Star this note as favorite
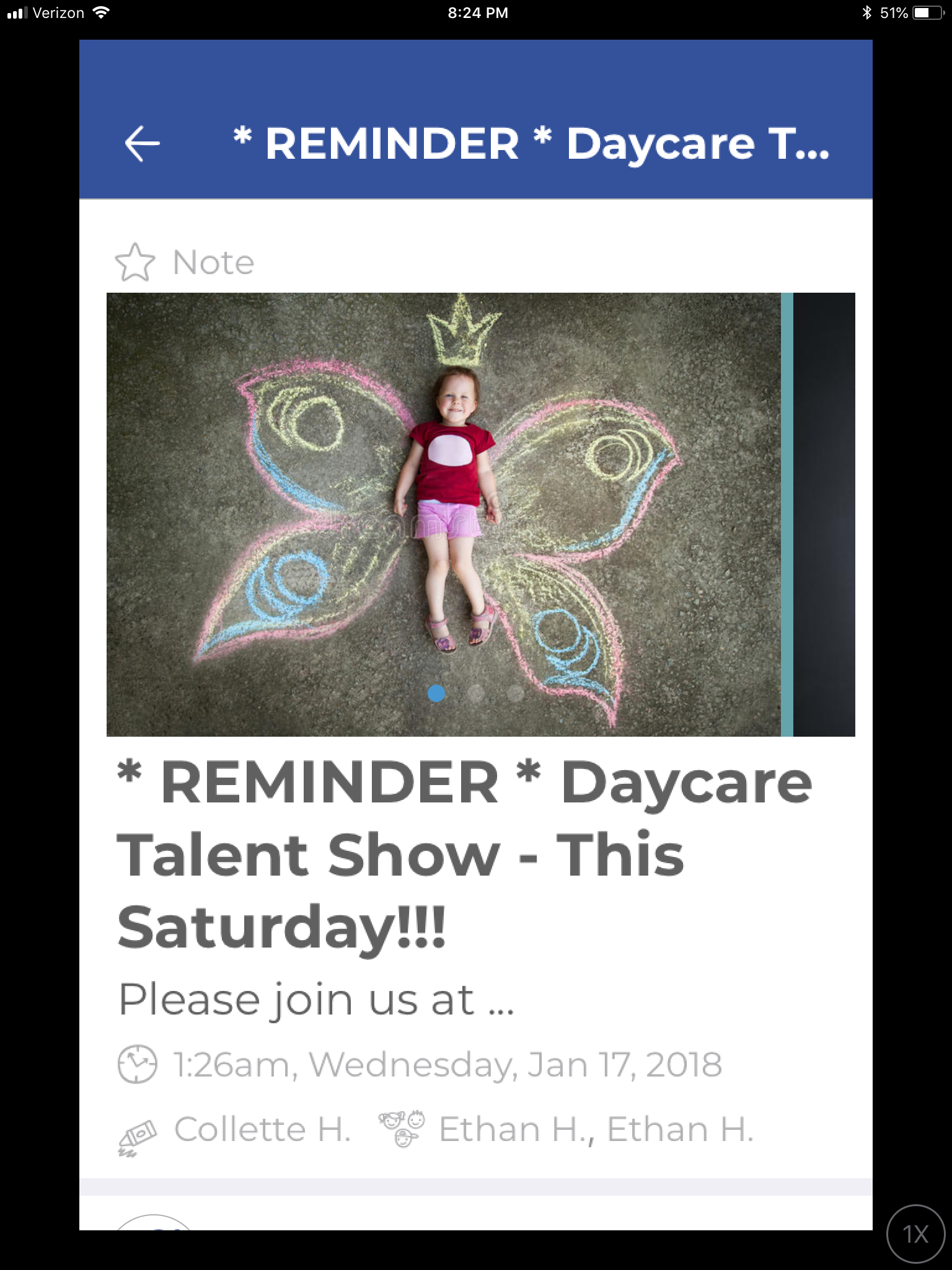Viewport: 952px width, 1270px height. (x=134, y=262)
